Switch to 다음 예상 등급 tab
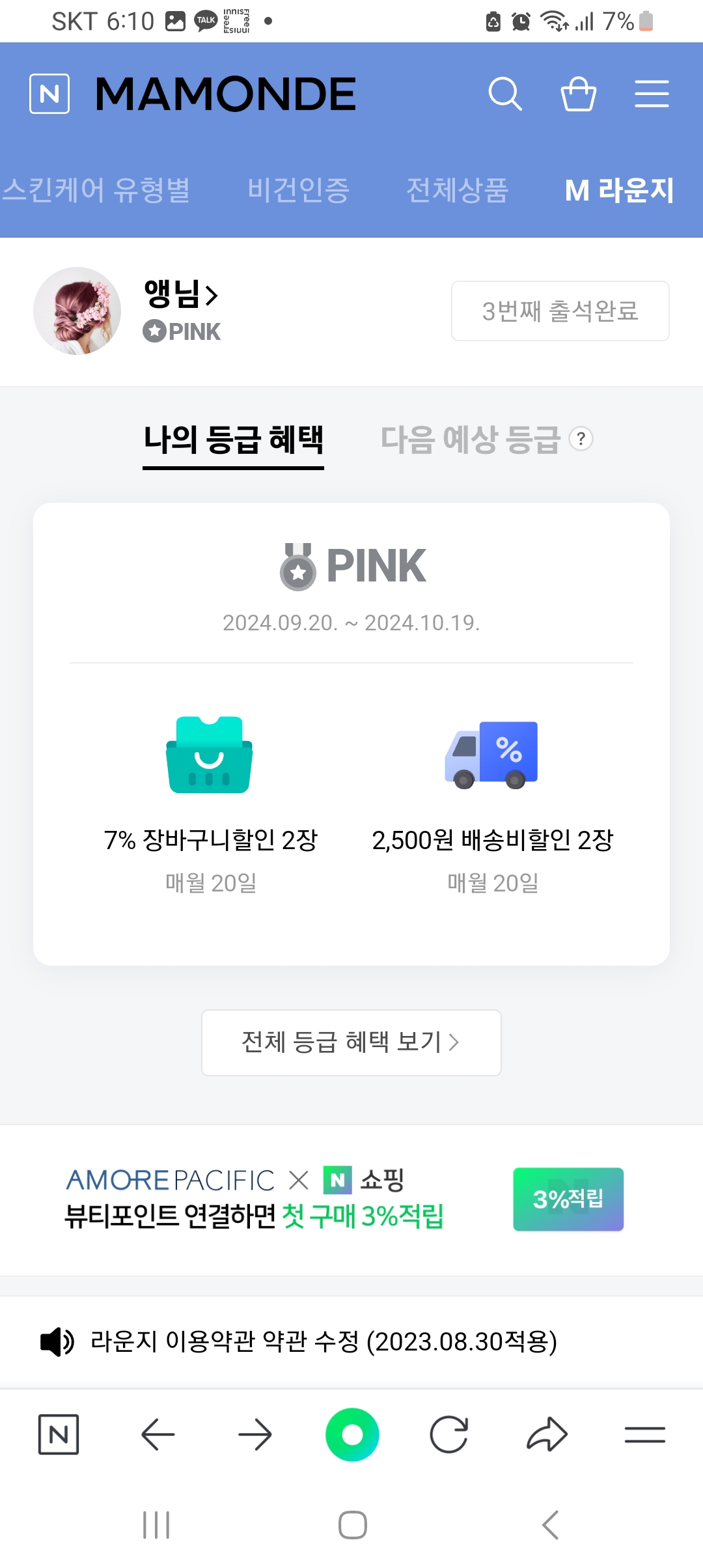 tap(470, 440)
